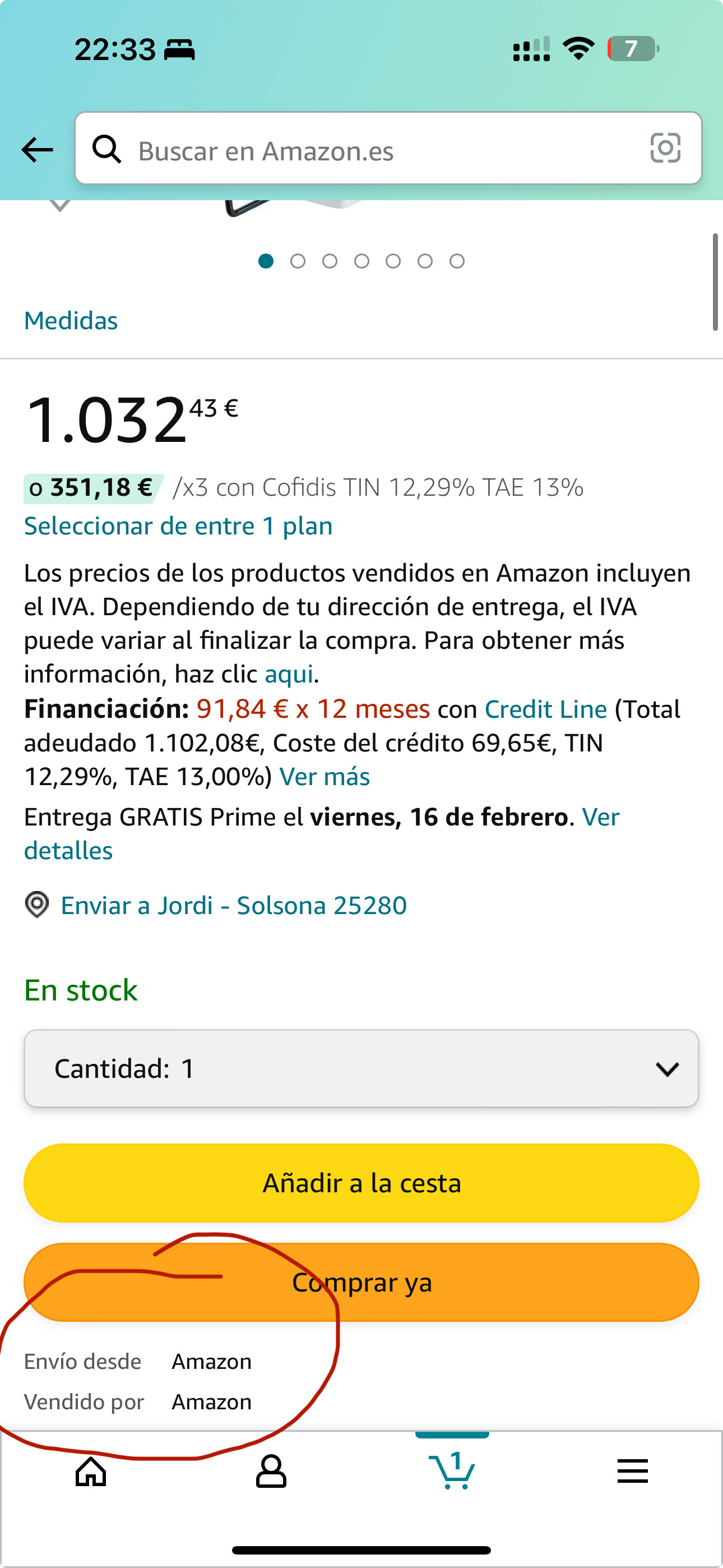Open the account profile tab
The image size is (723, 1568).
pyautogui.click(x=271, y=1472)
